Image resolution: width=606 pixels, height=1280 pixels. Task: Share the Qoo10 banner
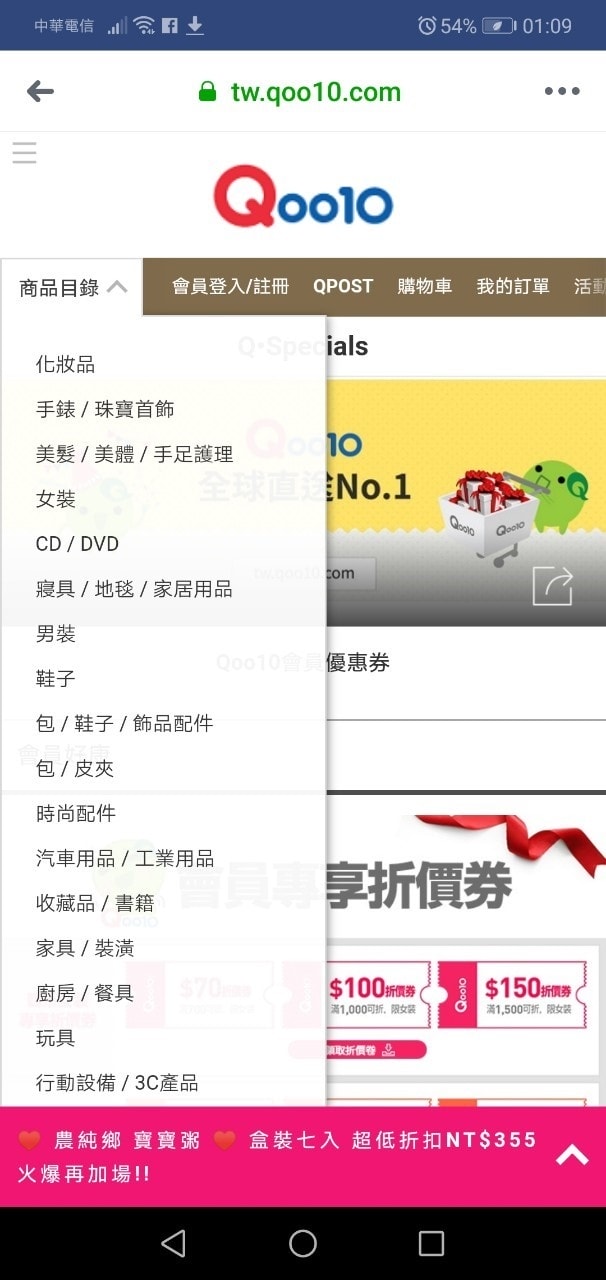pos(552,586)
